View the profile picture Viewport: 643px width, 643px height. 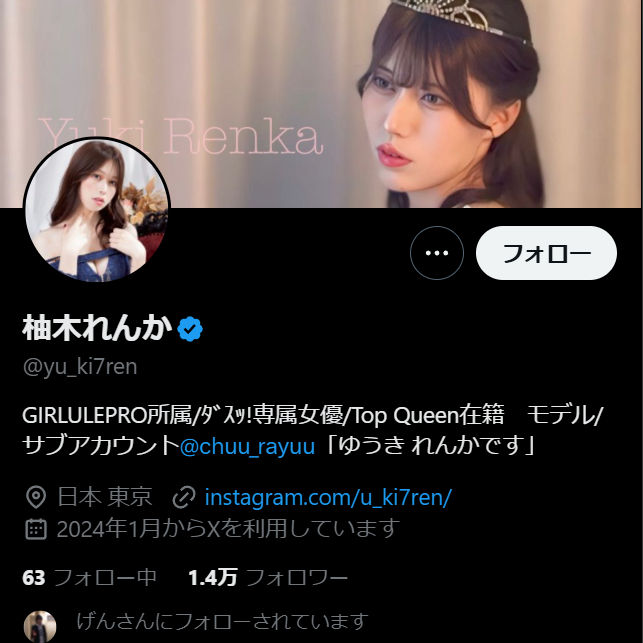(97, 210)
